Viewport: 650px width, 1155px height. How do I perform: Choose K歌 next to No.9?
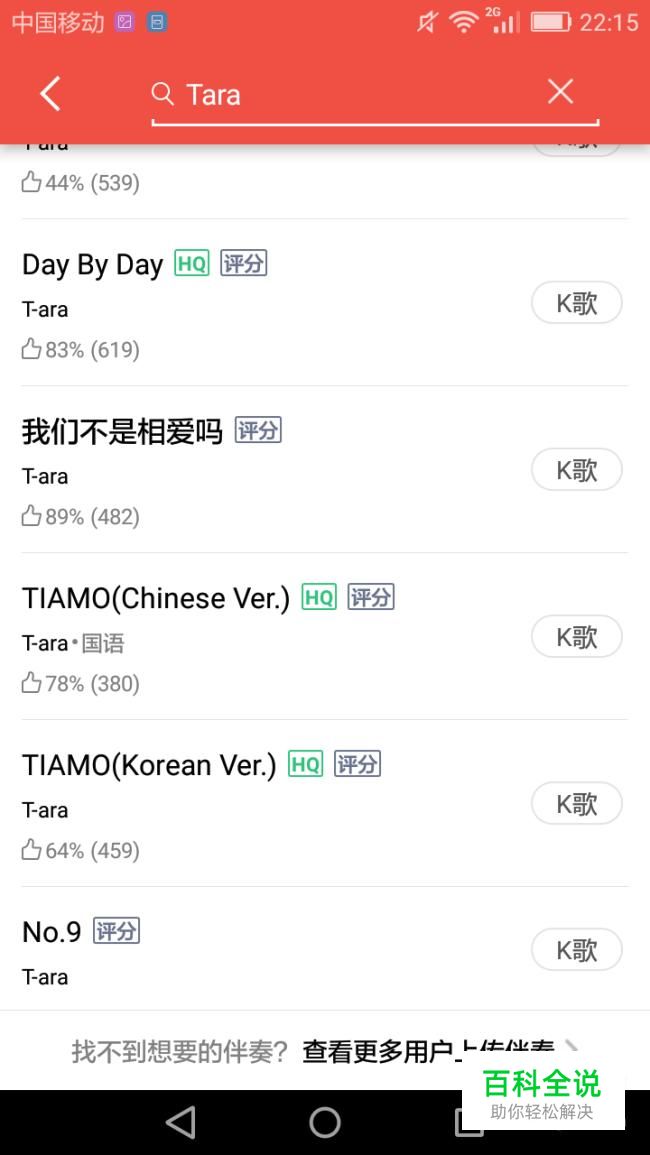(576, 950)
